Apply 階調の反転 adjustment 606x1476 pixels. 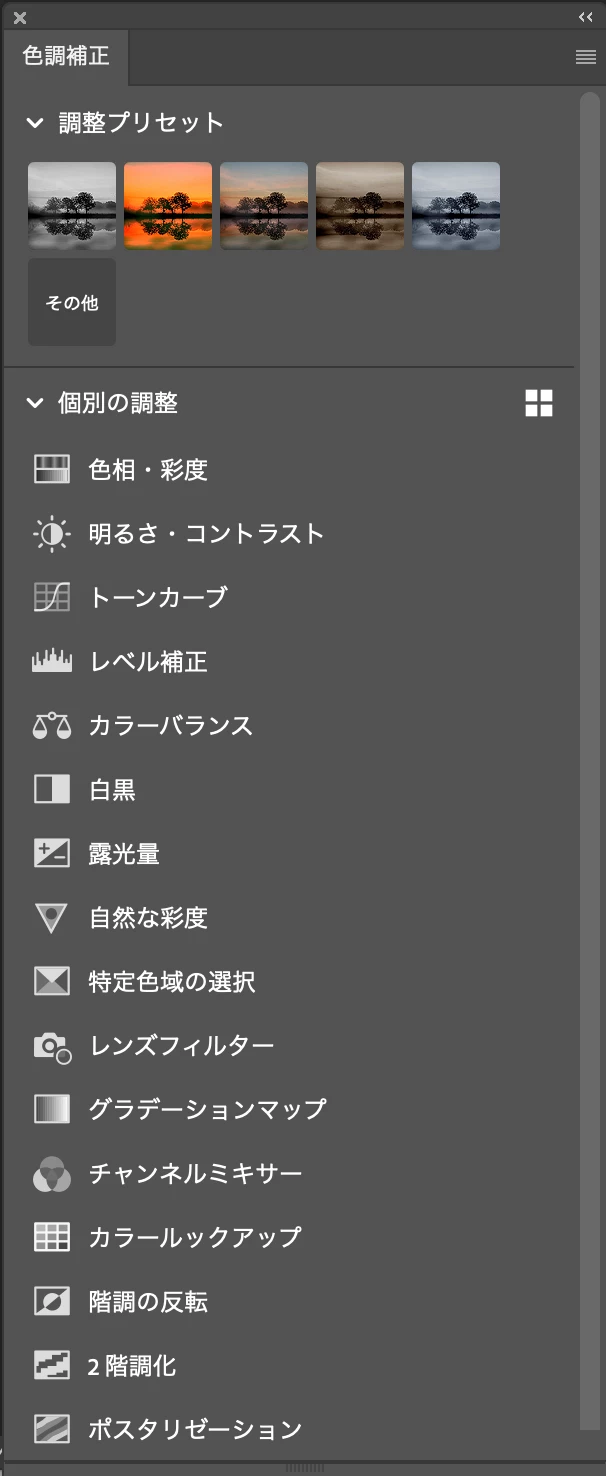tap(148, 1301)
